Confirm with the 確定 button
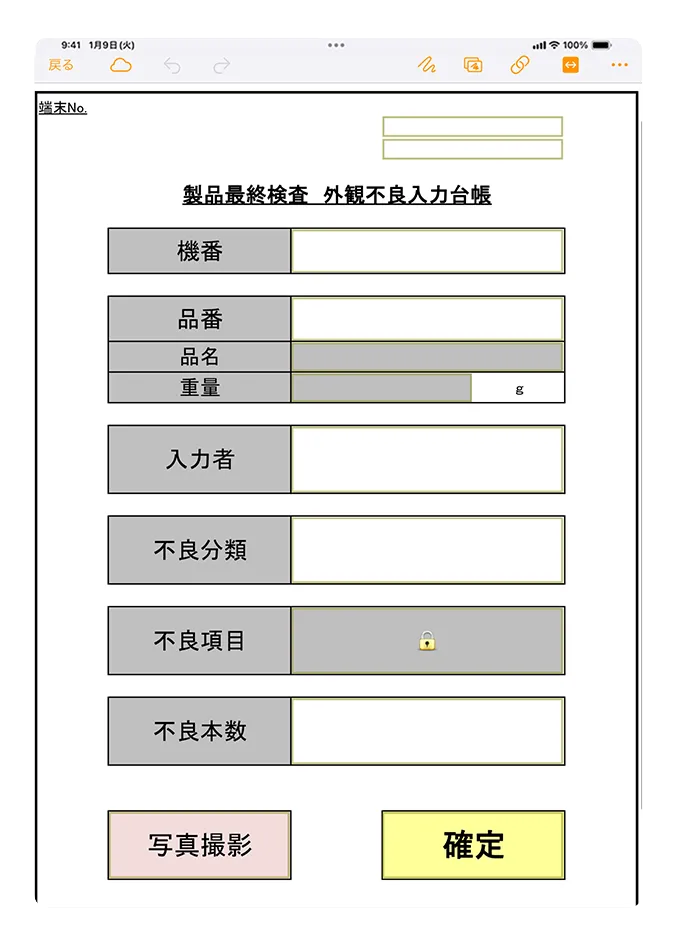 [473, 845]
